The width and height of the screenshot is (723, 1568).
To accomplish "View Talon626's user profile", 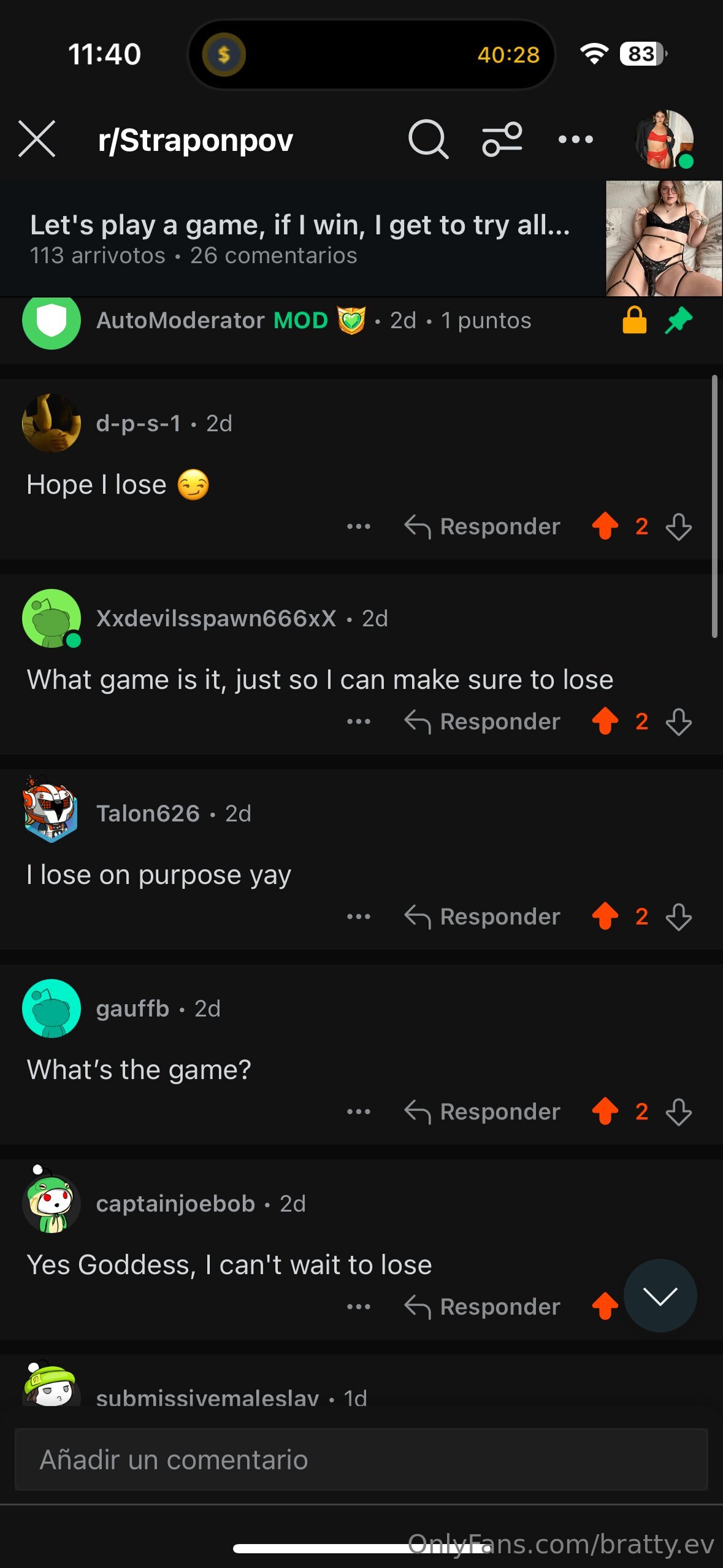I will pyautogui.click(x=148, y=813).
